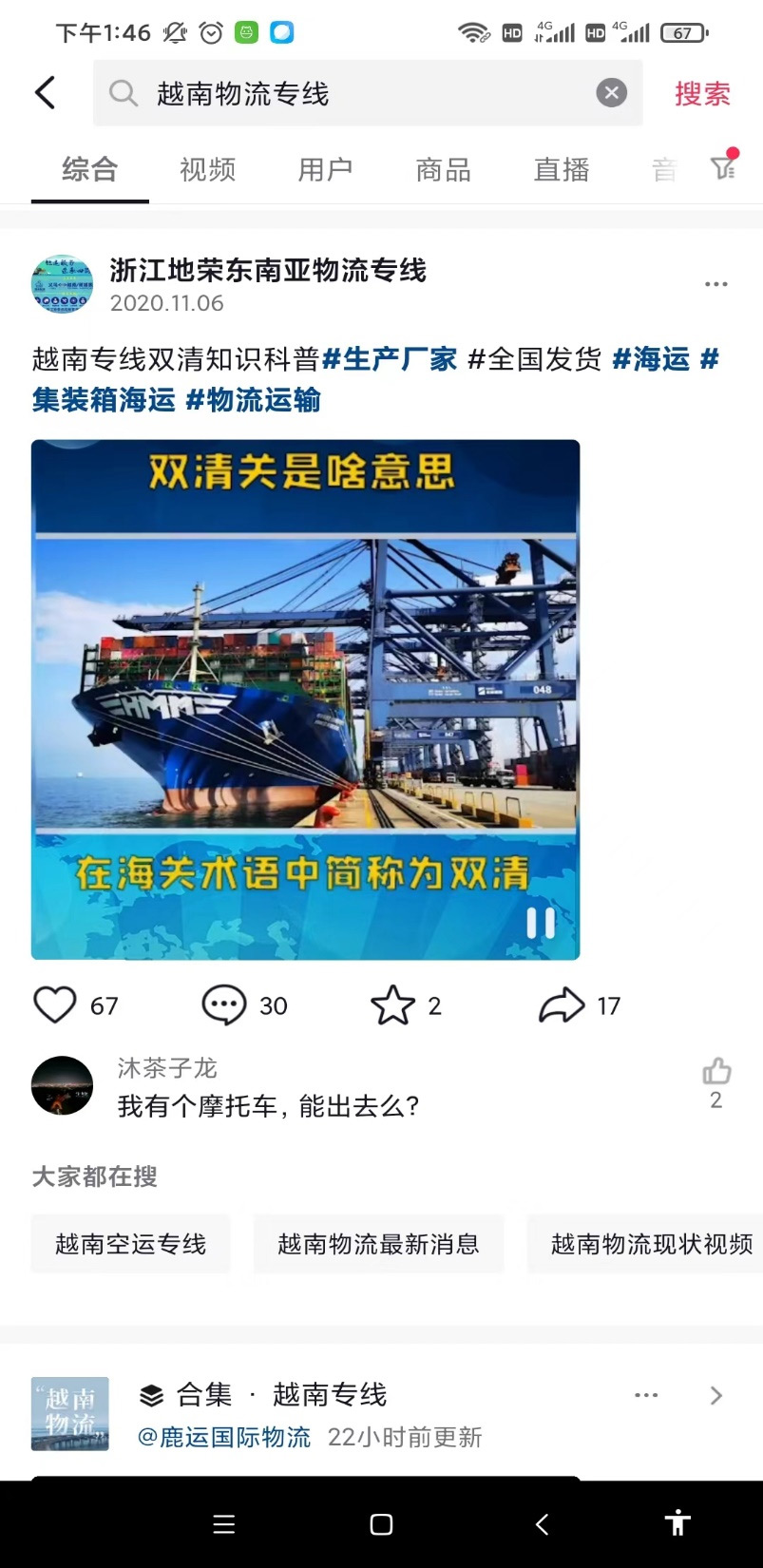Search suggestion 越南空运专线
Image resolution: width=763 pixels, height=1568 pixels.
pyautogui.click(x=131, y=1244)
